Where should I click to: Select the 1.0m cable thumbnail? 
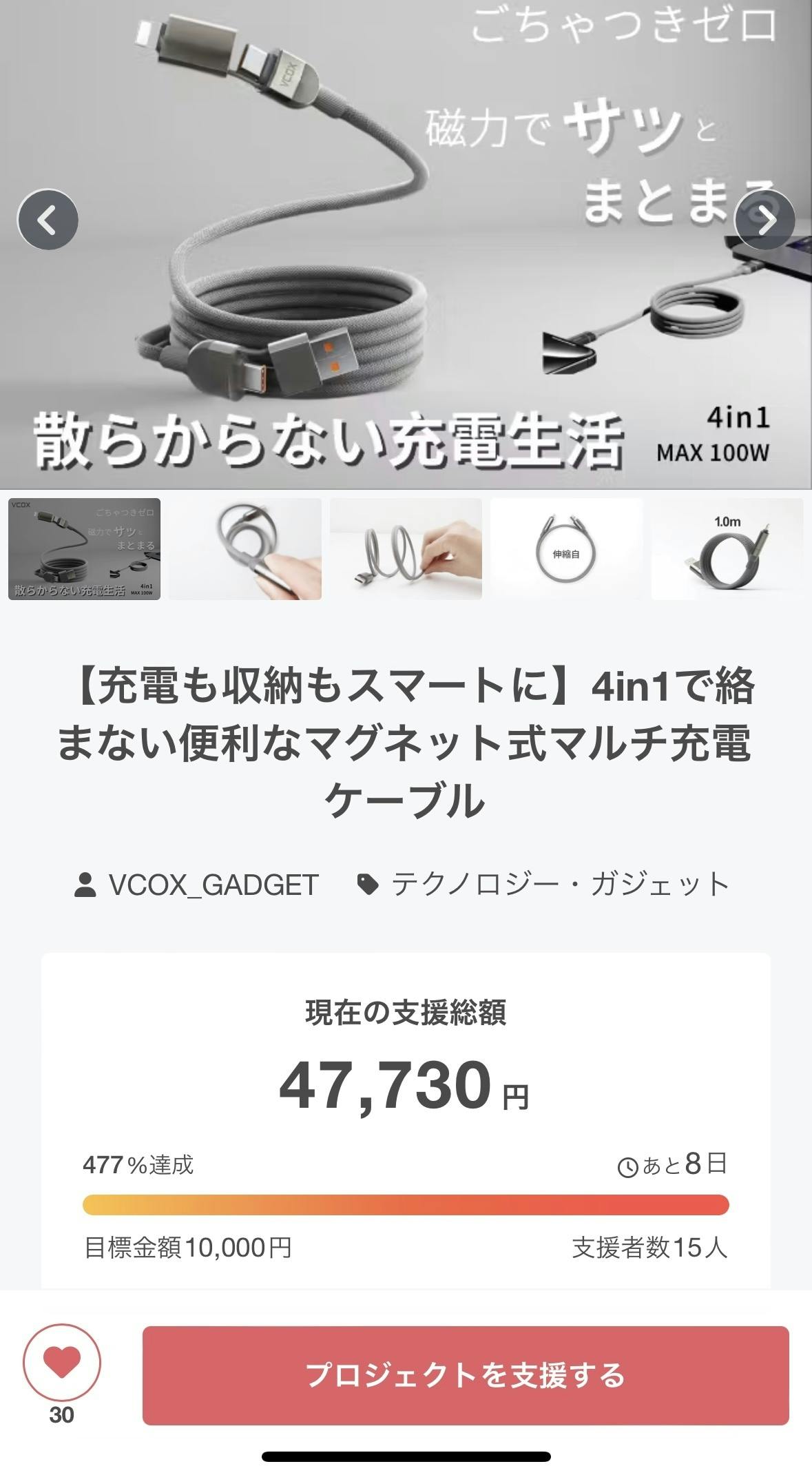click(x=727, y=548)
